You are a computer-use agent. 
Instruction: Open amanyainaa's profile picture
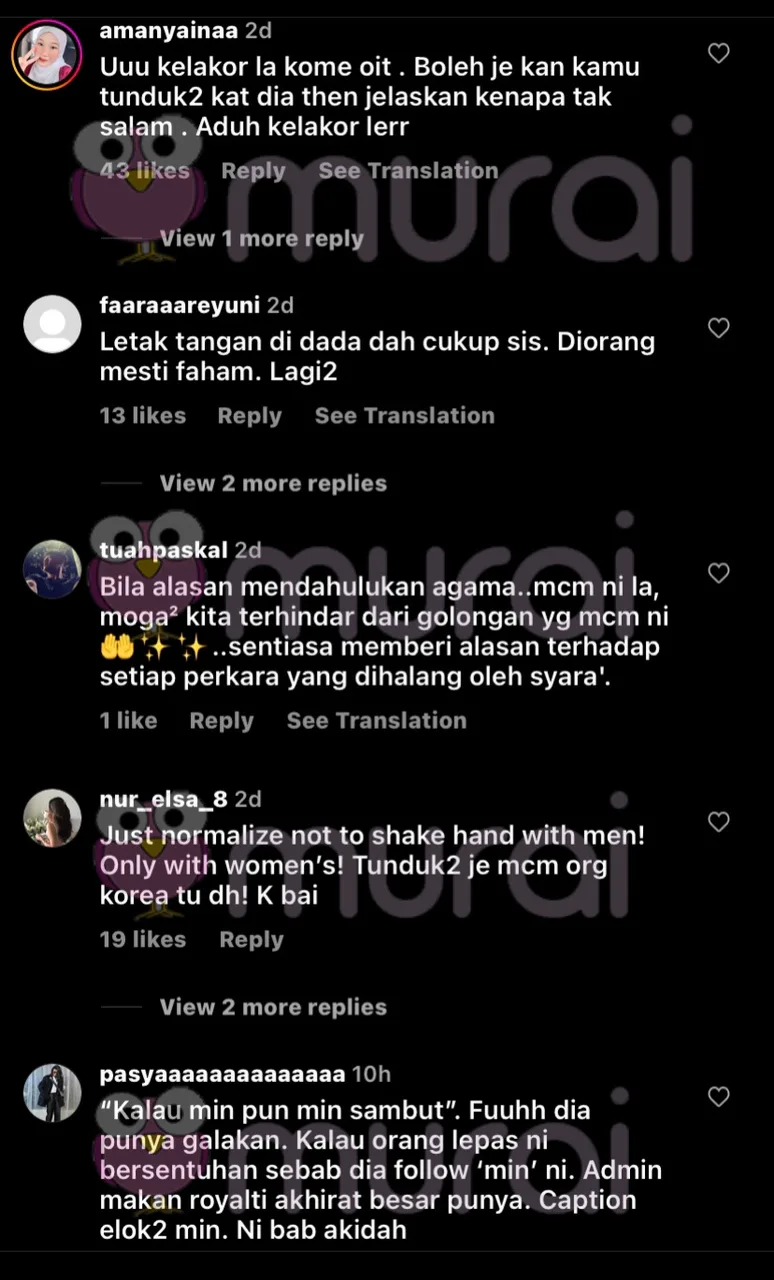46,55
